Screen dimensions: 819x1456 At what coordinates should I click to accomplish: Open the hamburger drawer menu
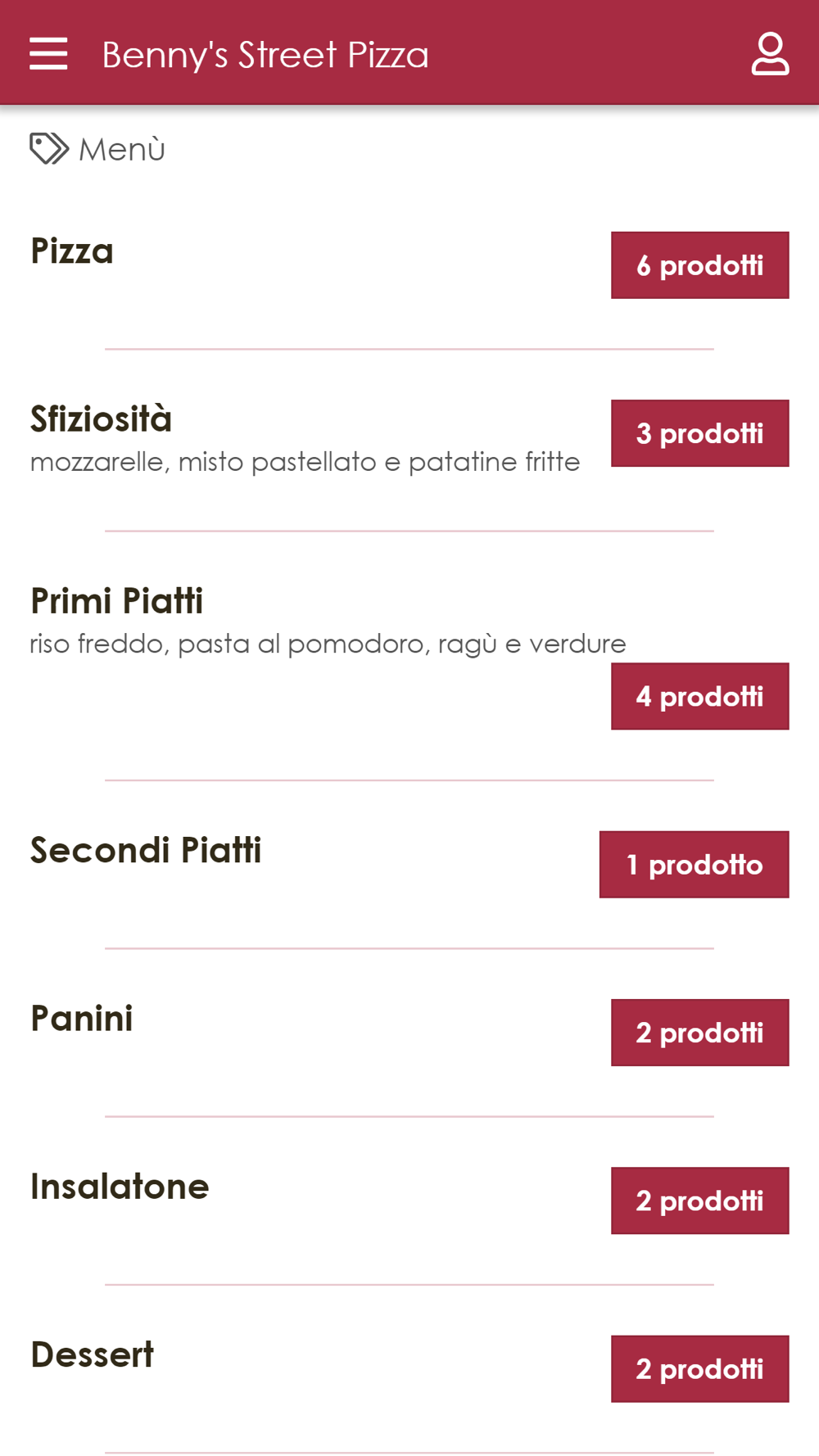point(48,54)
